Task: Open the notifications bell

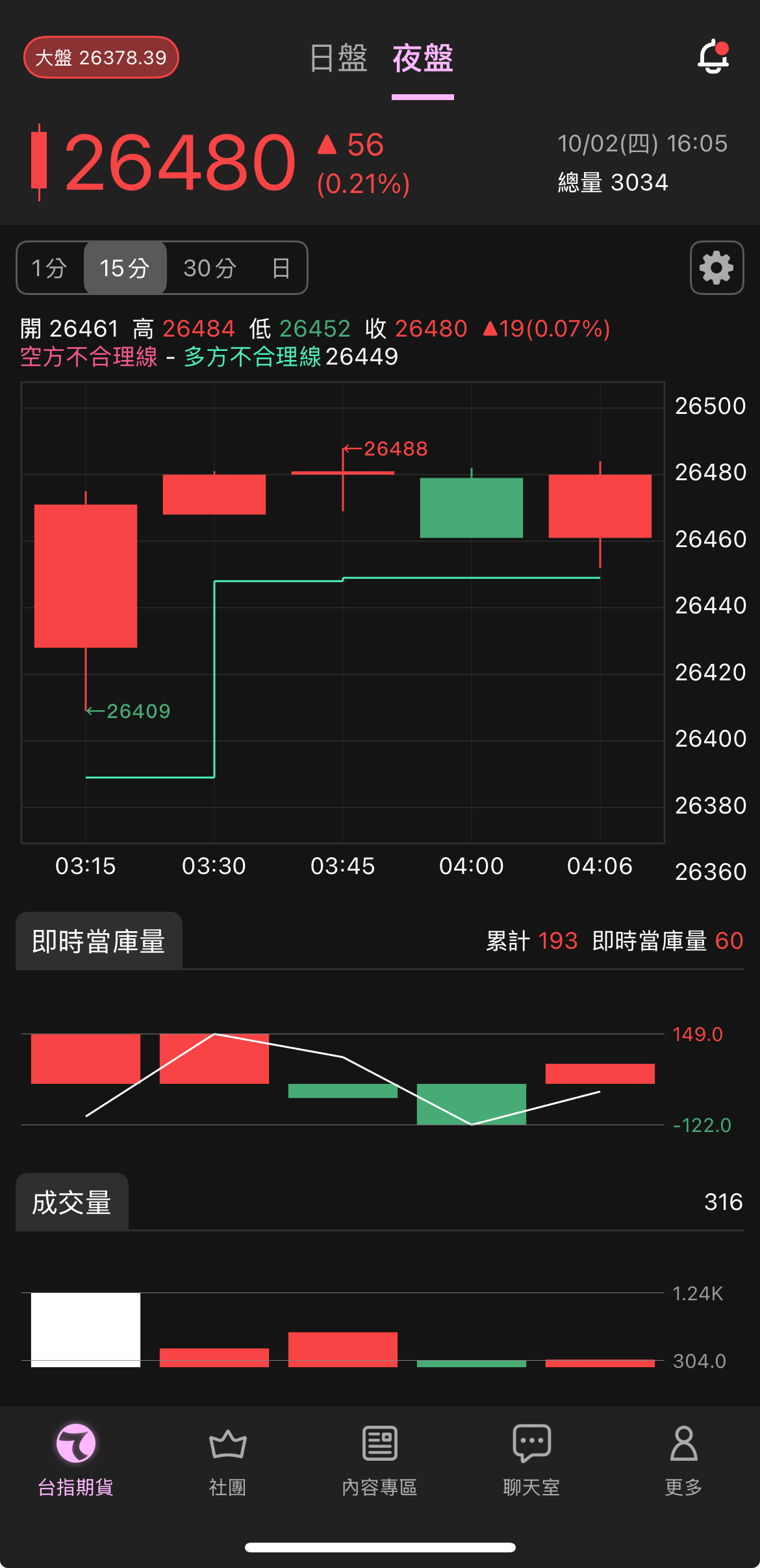Action: (713, 57)
